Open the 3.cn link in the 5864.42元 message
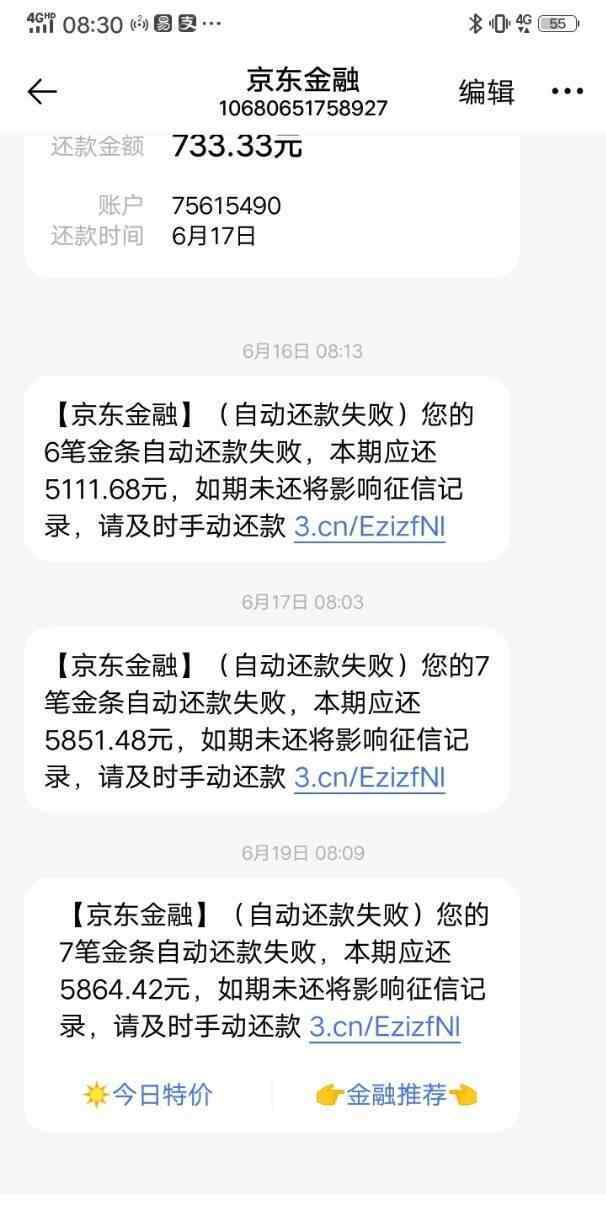This screenshot has width=606, height=1215. click(x=385, y=1026)
